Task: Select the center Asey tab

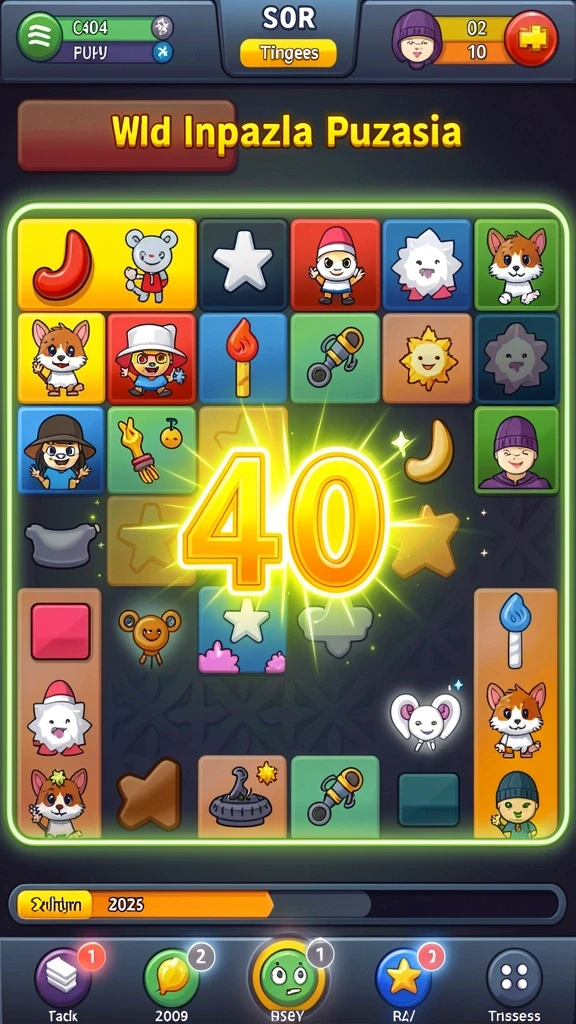Action: (288, 978)
